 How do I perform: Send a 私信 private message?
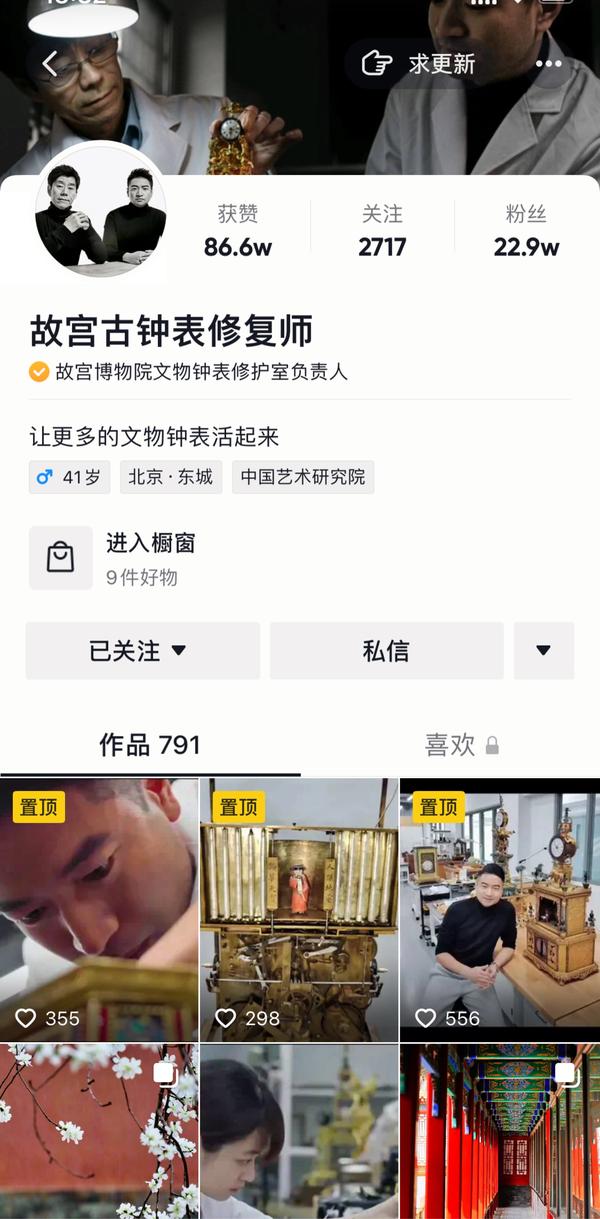click(x=386, y=651)
